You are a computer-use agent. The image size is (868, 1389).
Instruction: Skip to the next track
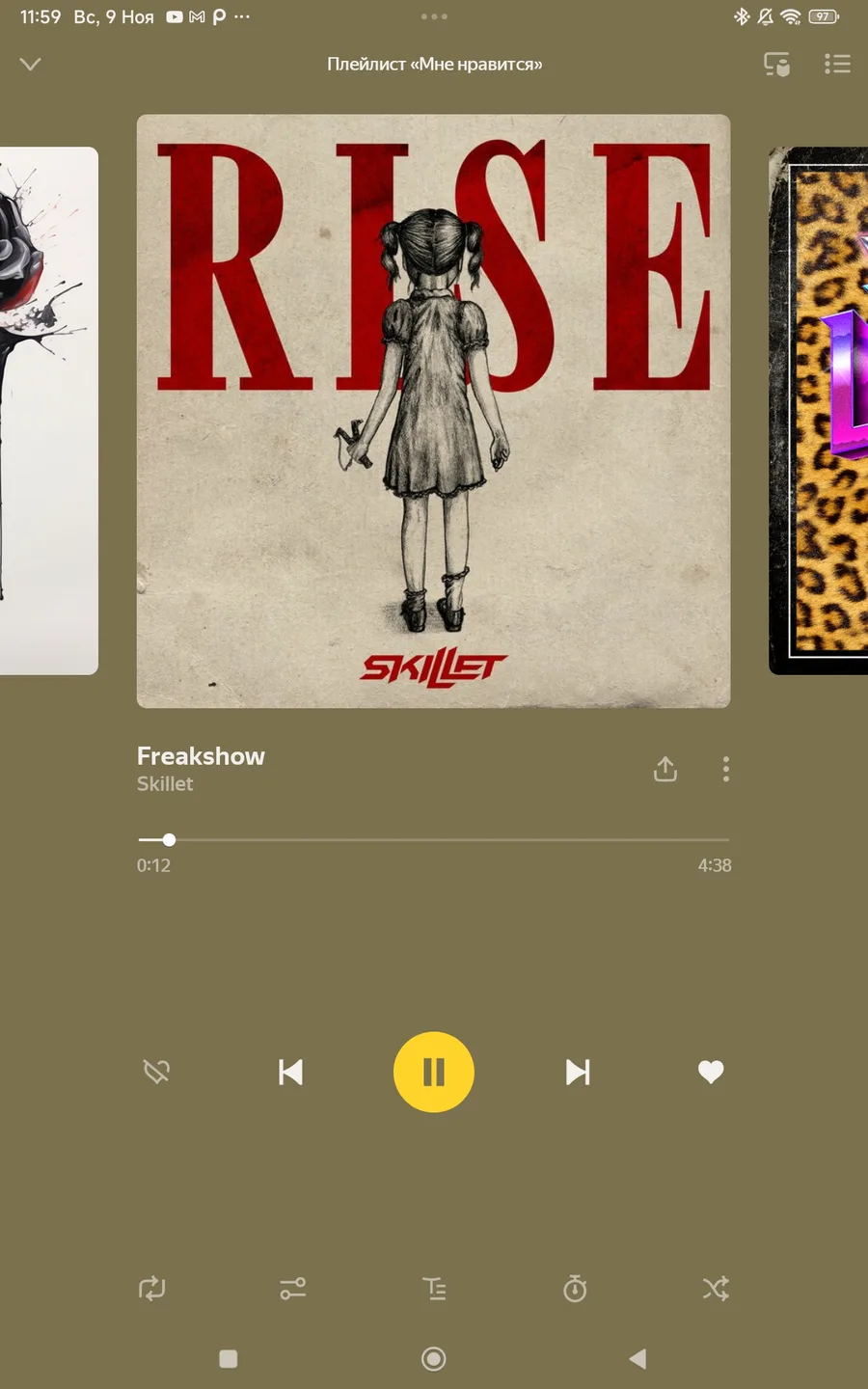pos(577,1072)
